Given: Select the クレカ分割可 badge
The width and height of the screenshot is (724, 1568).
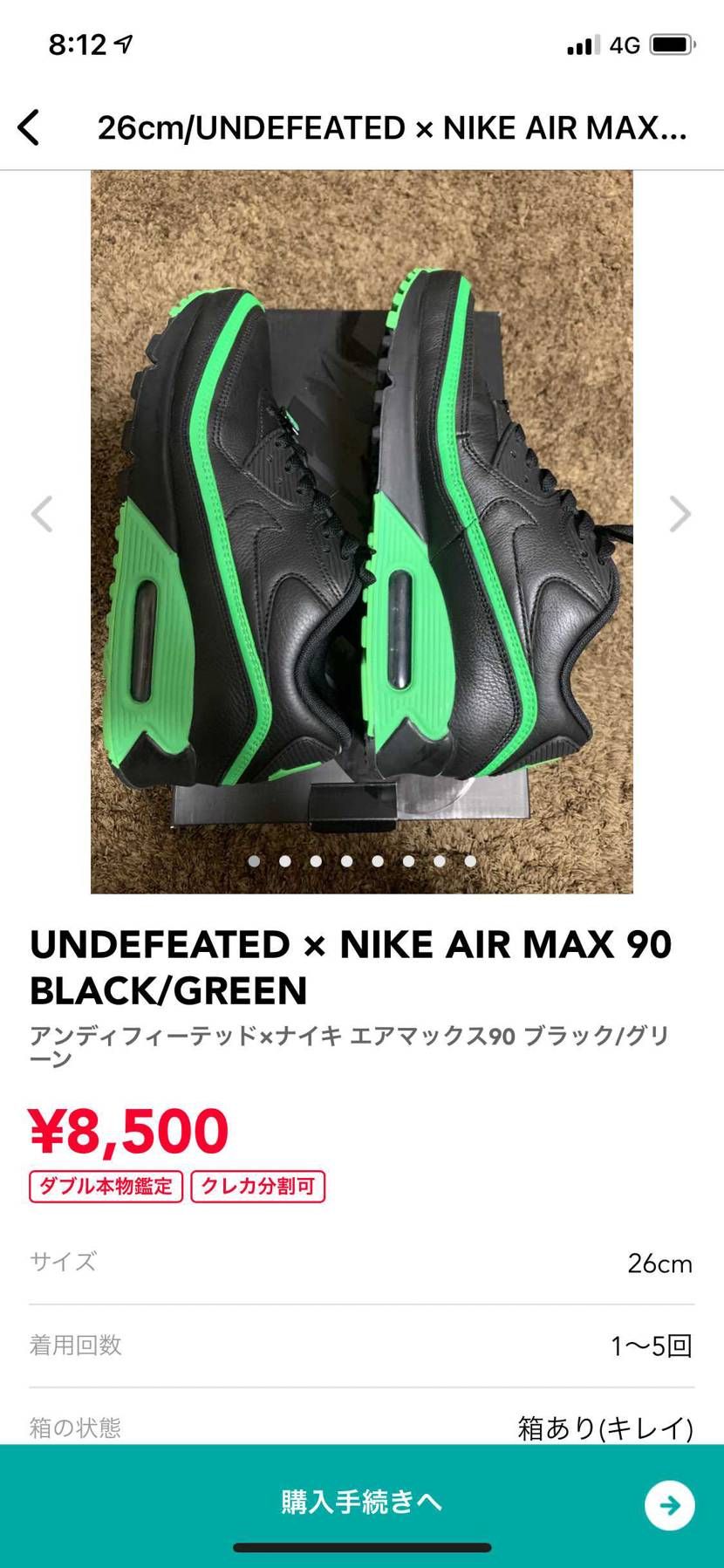Looking at the screenshot, I should coord(258,1186).
